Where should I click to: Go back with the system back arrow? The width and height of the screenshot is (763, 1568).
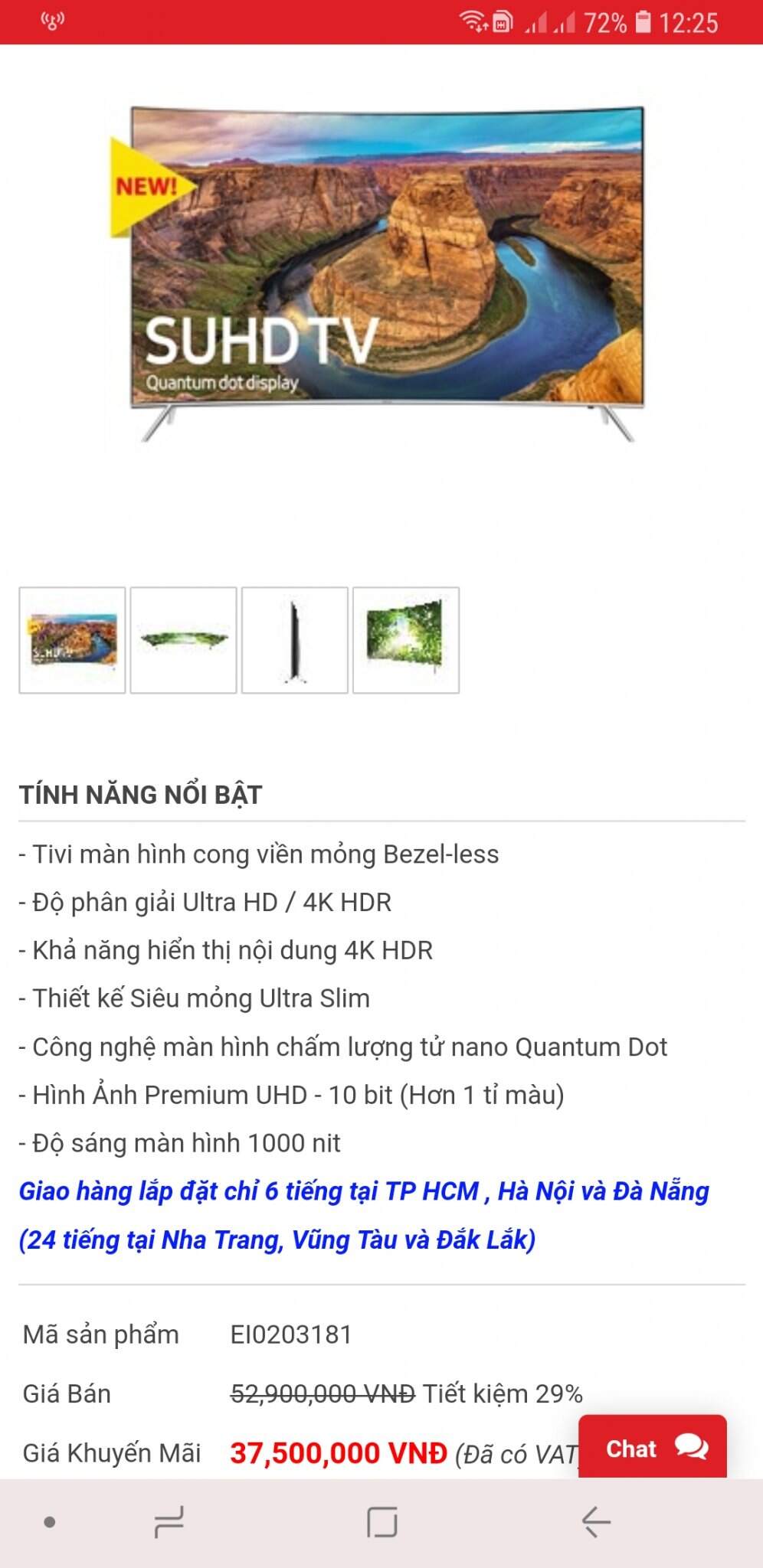[596, 1522]
